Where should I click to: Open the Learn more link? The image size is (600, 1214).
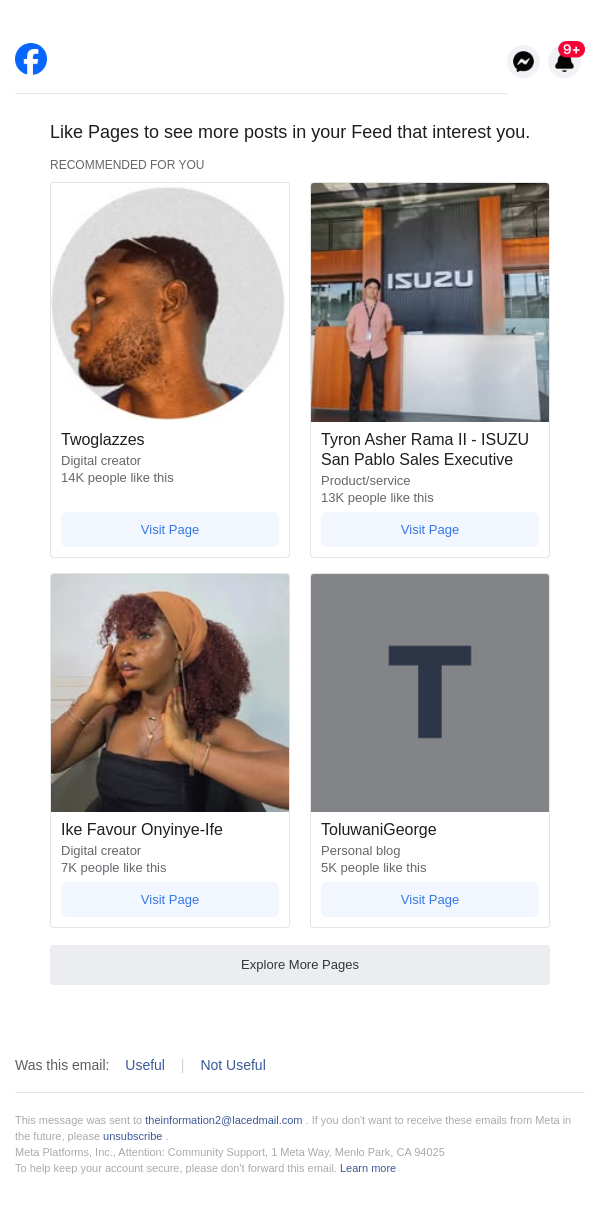point(368,1168)
